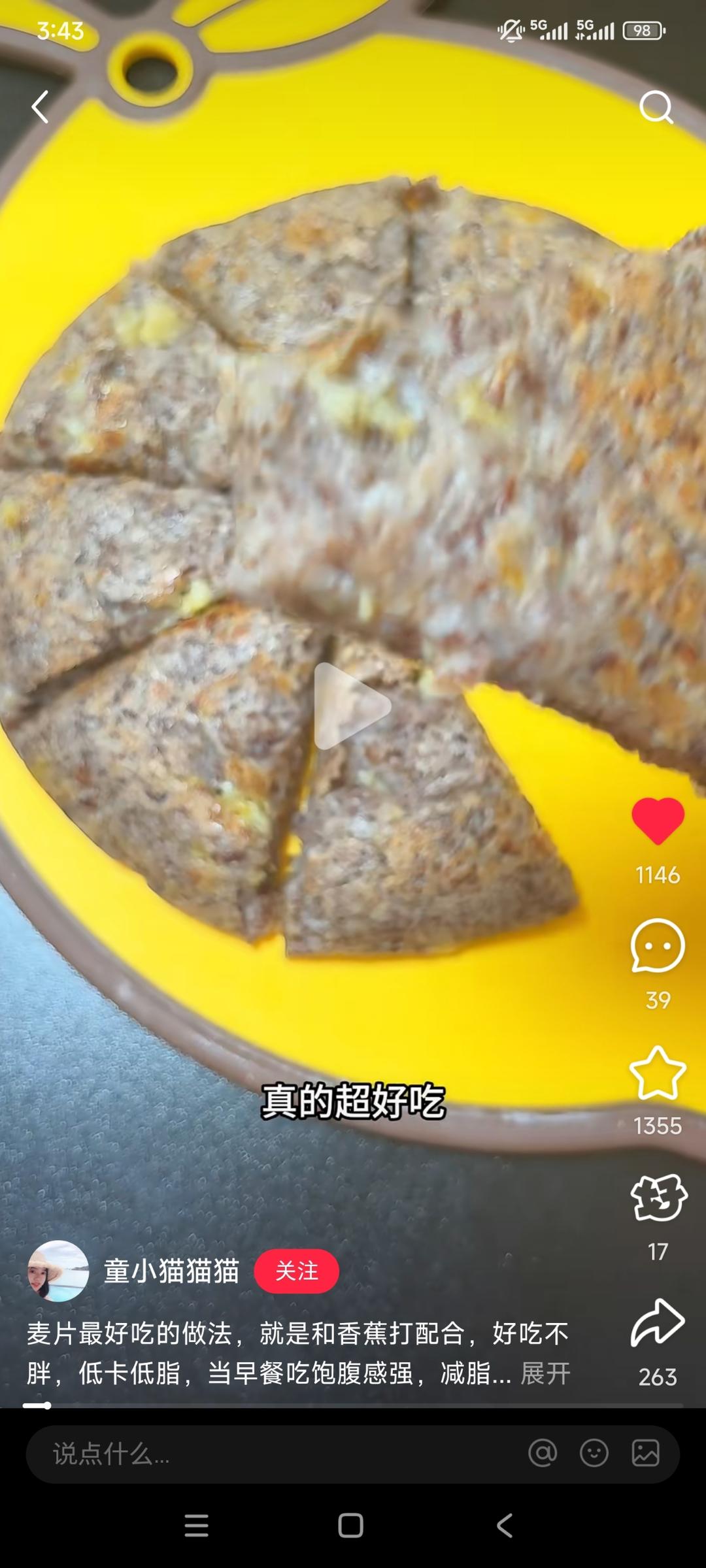The width and height of the screenshot is (706, 1568).
Task: Tap the battery indicator showing 98
Action: 643,29
